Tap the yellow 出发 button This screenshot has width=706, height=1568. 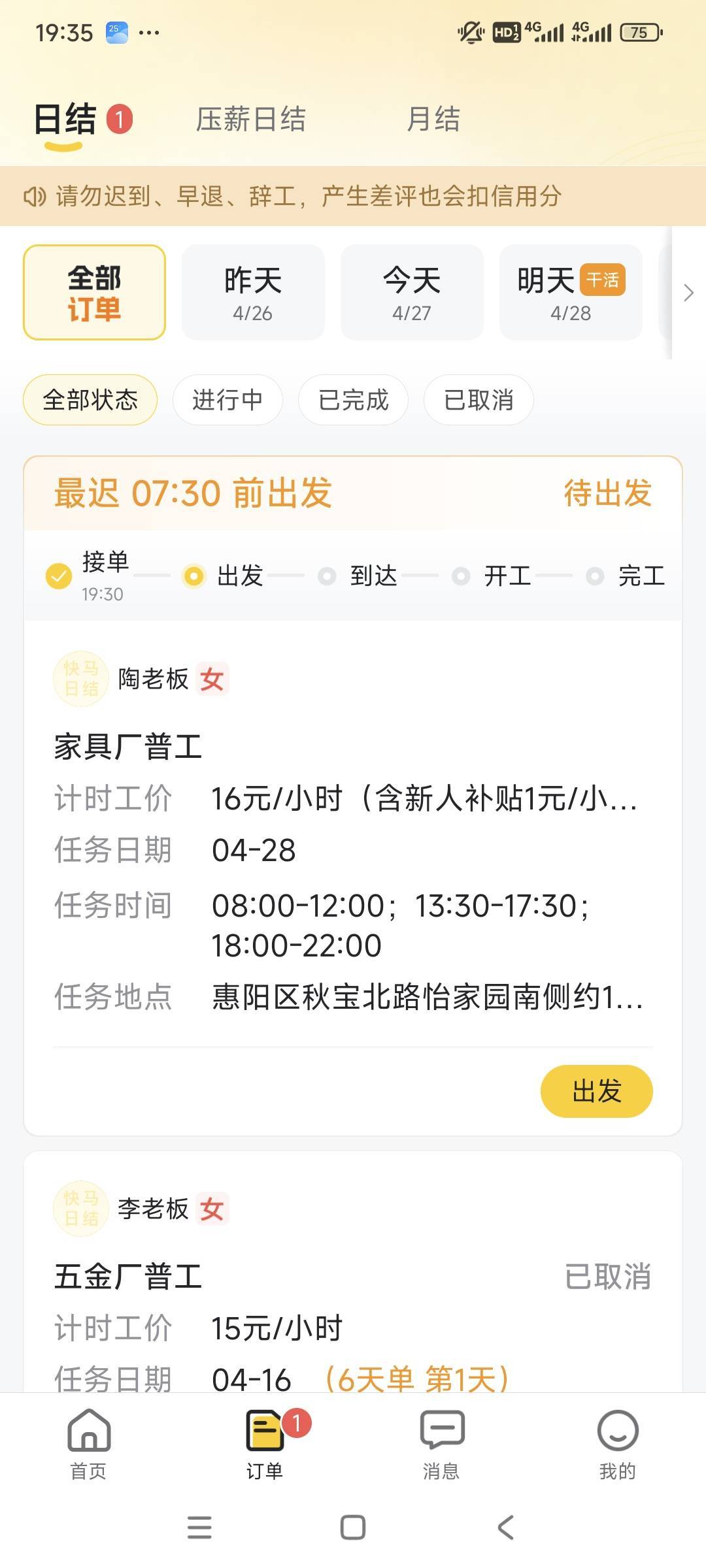pos(596,1091)
